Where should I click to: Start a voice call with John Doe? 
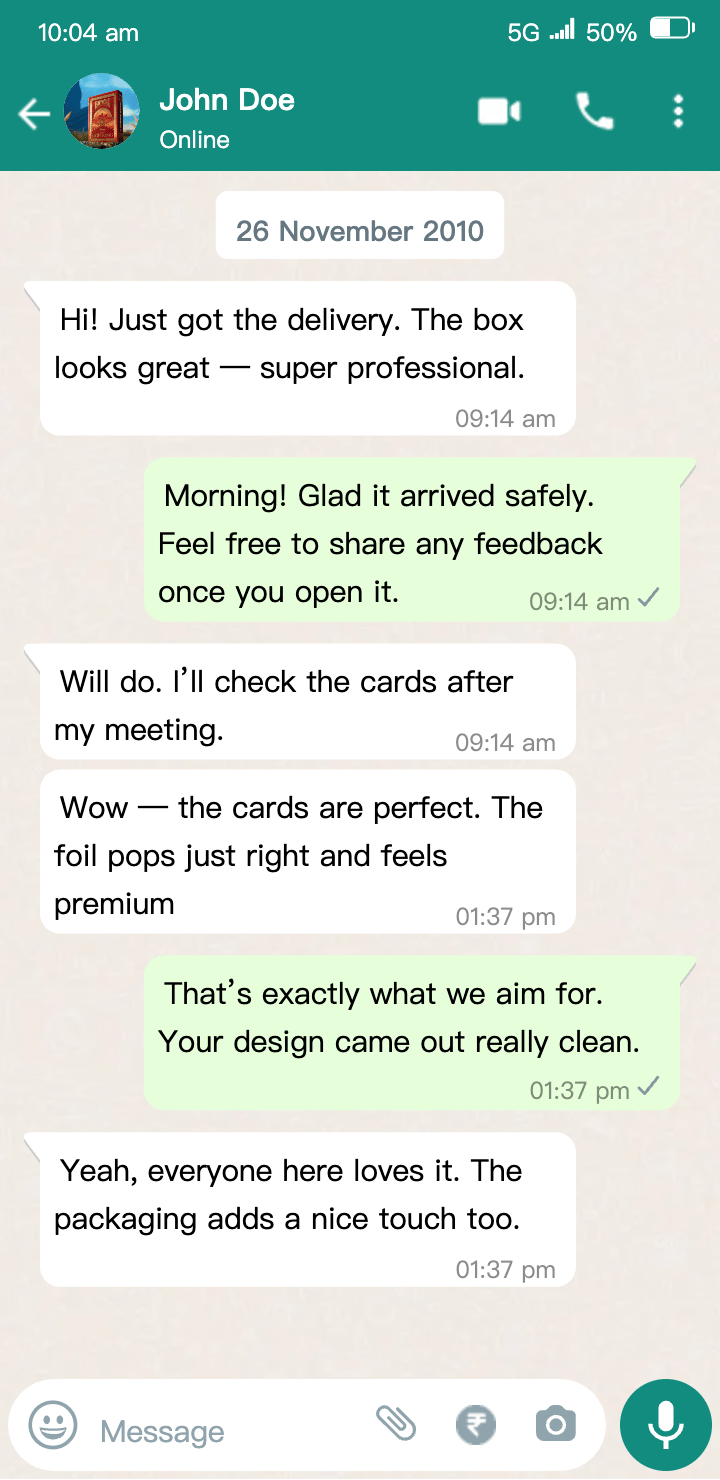[x=594, y=111]
